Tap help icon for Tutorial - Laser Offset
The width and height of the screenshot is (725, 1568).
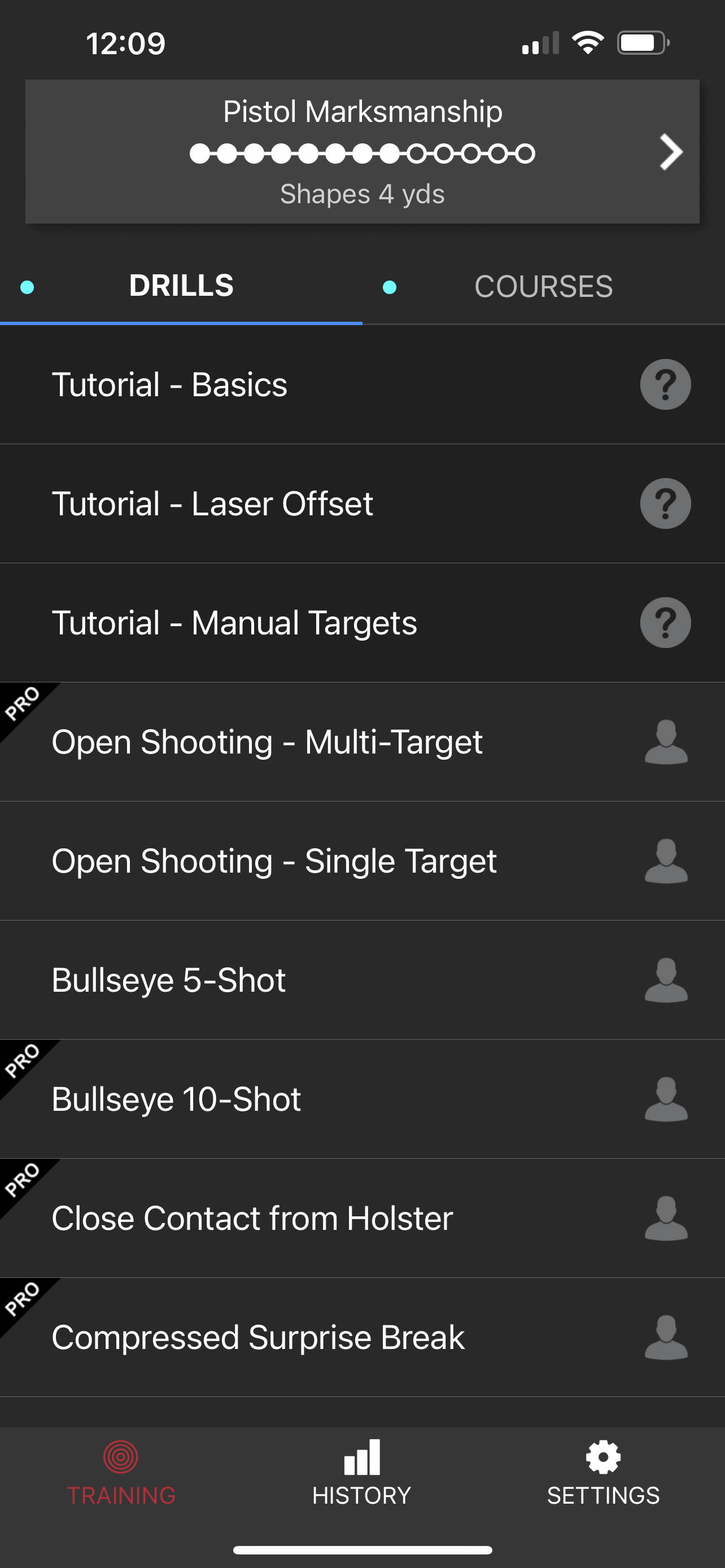click(665, 503)
